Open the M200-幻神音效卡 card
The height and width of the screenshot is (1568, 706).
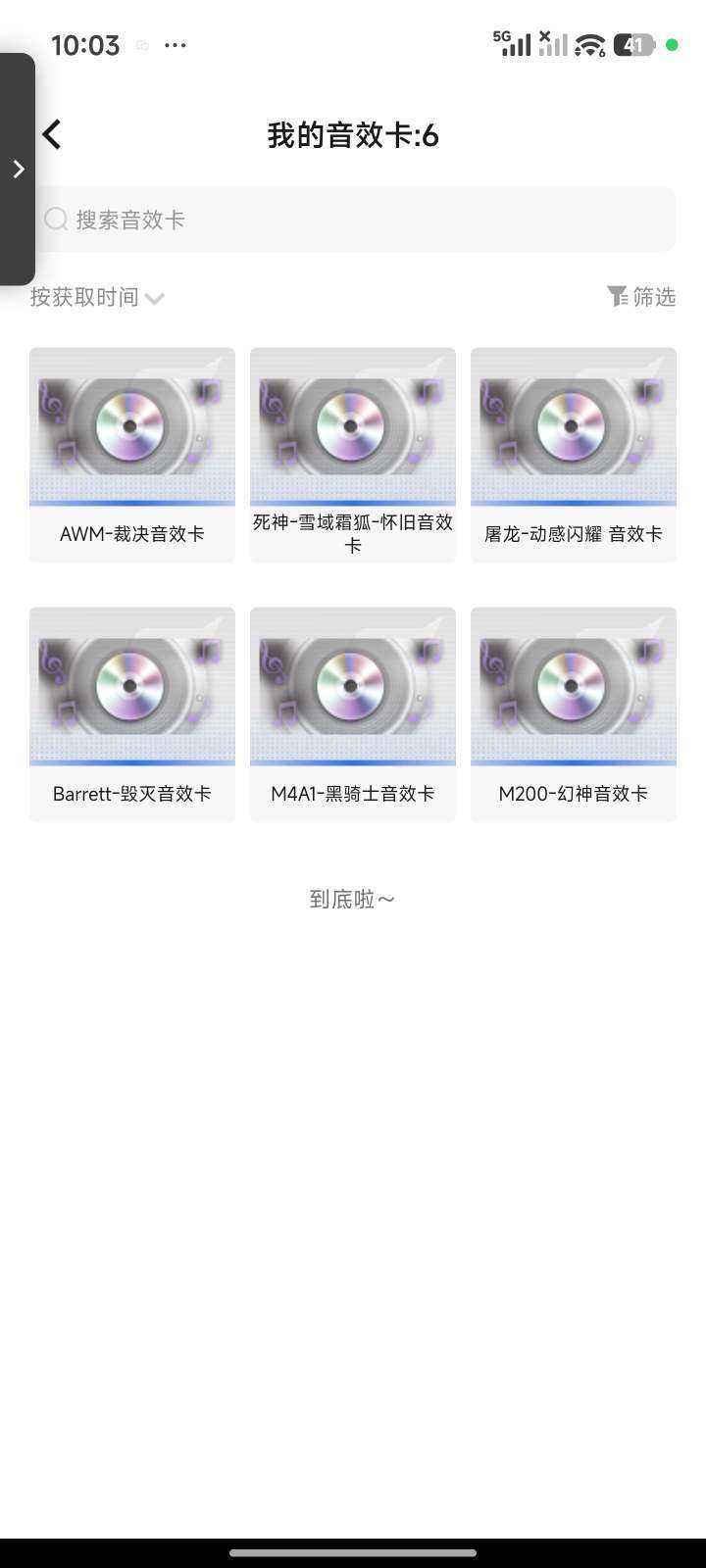pyautogui.click(x=574, y=714)
